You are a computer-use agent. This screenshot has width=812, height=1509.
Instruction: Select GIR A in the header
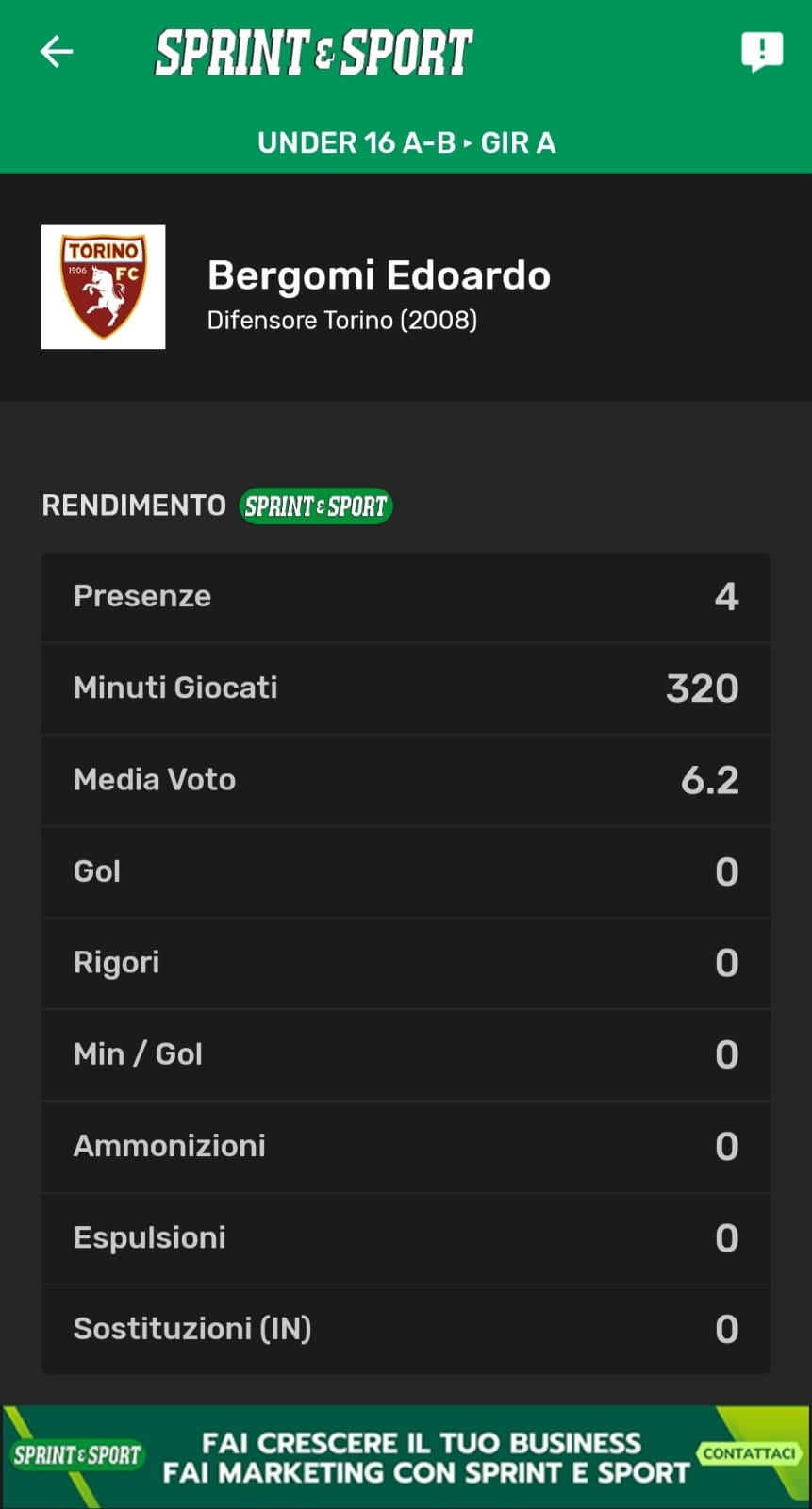(x=518, y=142)
